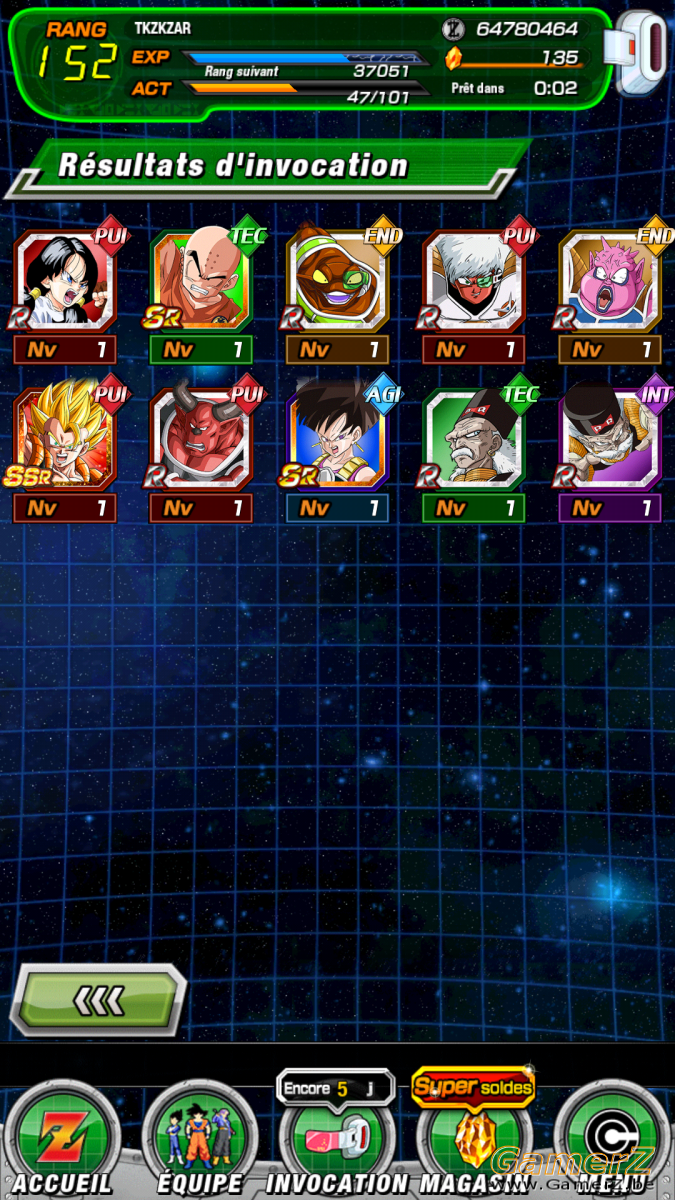Show the R PUI white-haired red-faced card
Screen dimensions: 675x1200
[x=472, y=280]
